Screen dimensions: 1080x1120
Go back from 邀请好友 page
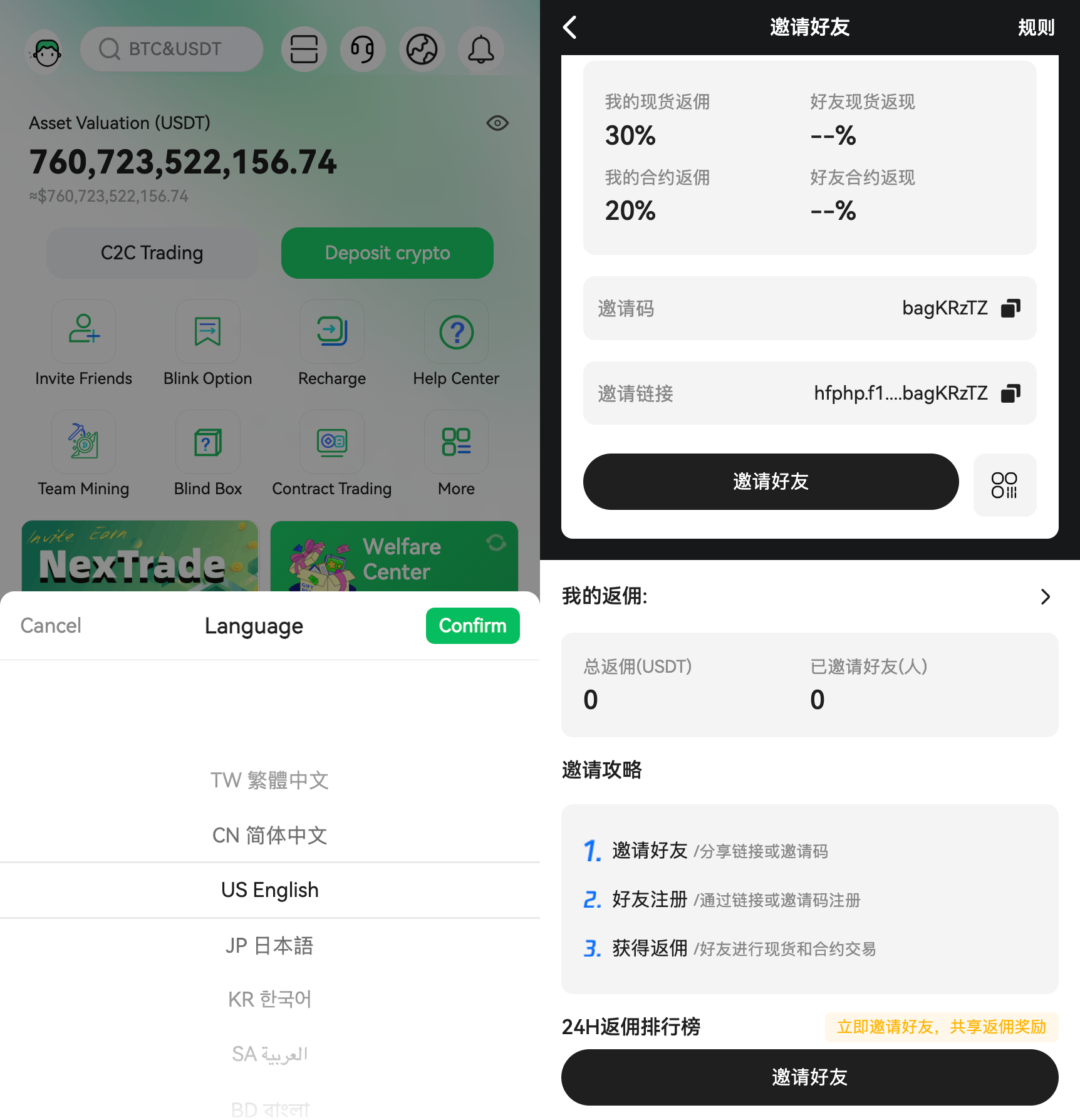pos(570,28)
